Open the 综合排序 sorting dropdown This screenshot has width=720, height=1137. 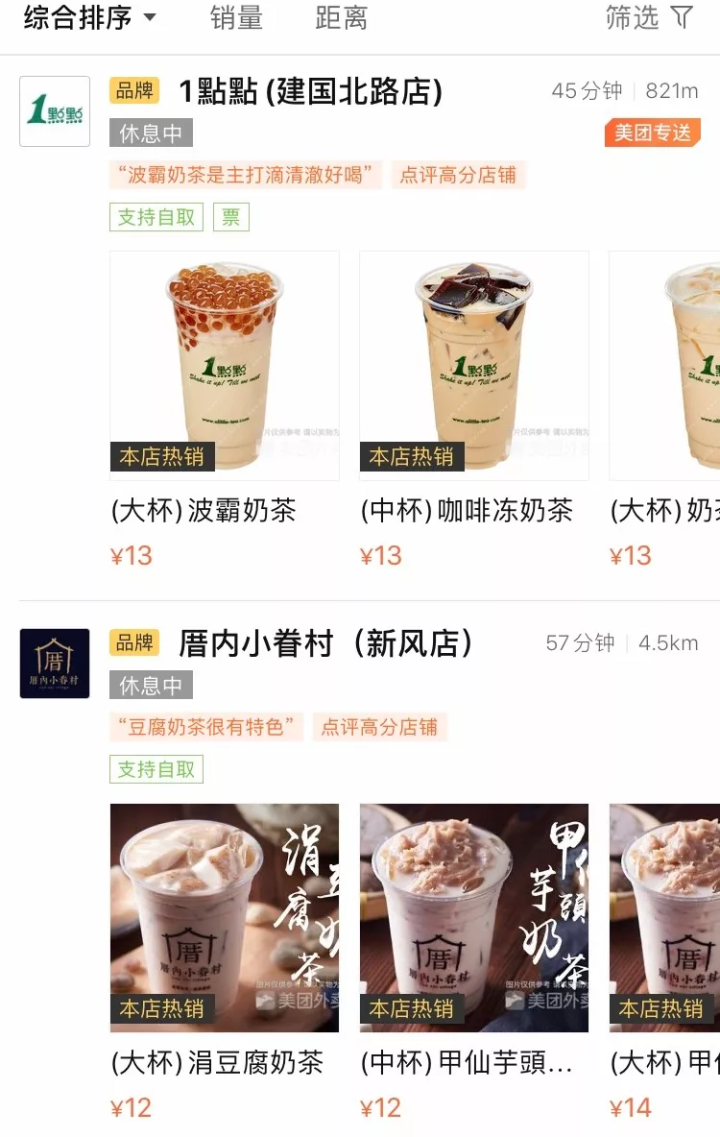[x=90, y=18]
